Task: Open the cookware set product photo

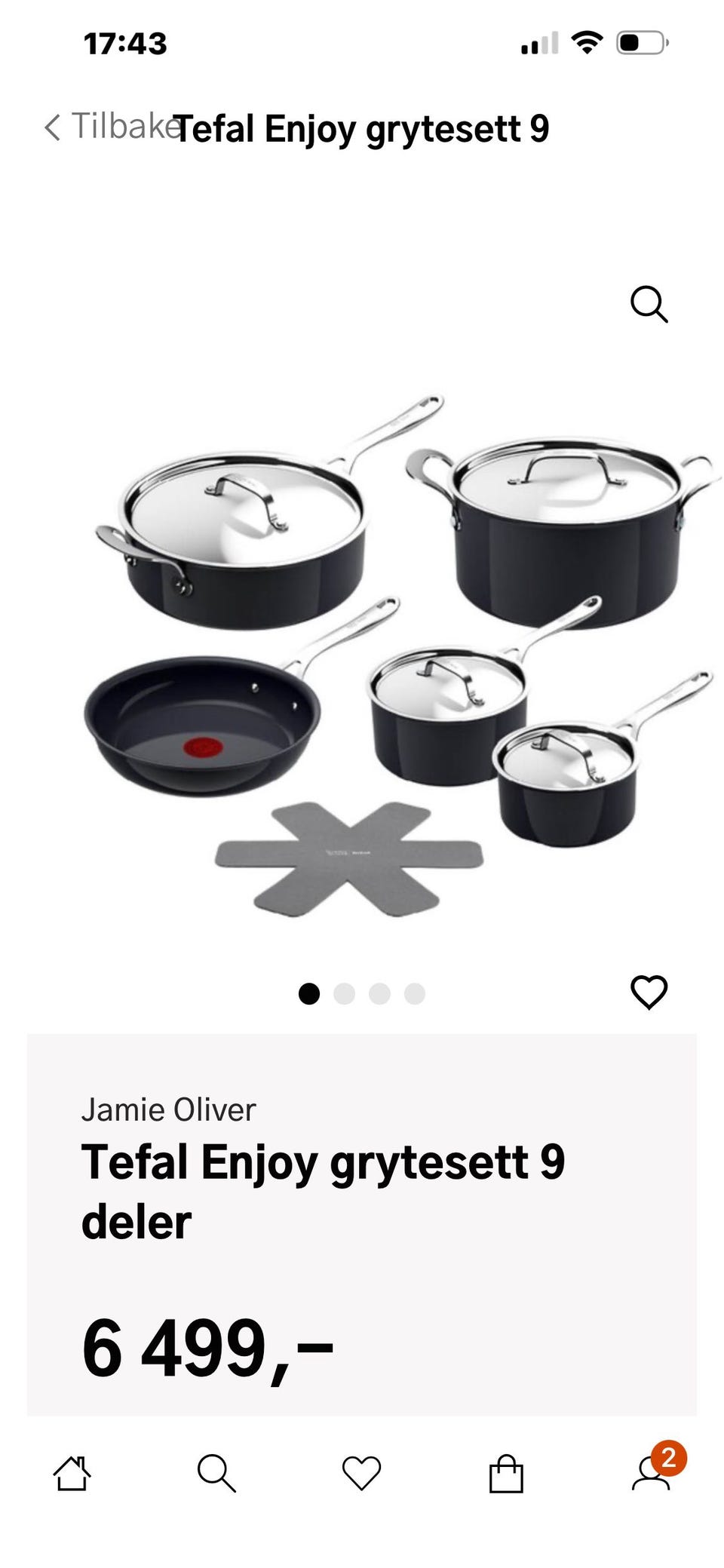Action: point(400,656)
